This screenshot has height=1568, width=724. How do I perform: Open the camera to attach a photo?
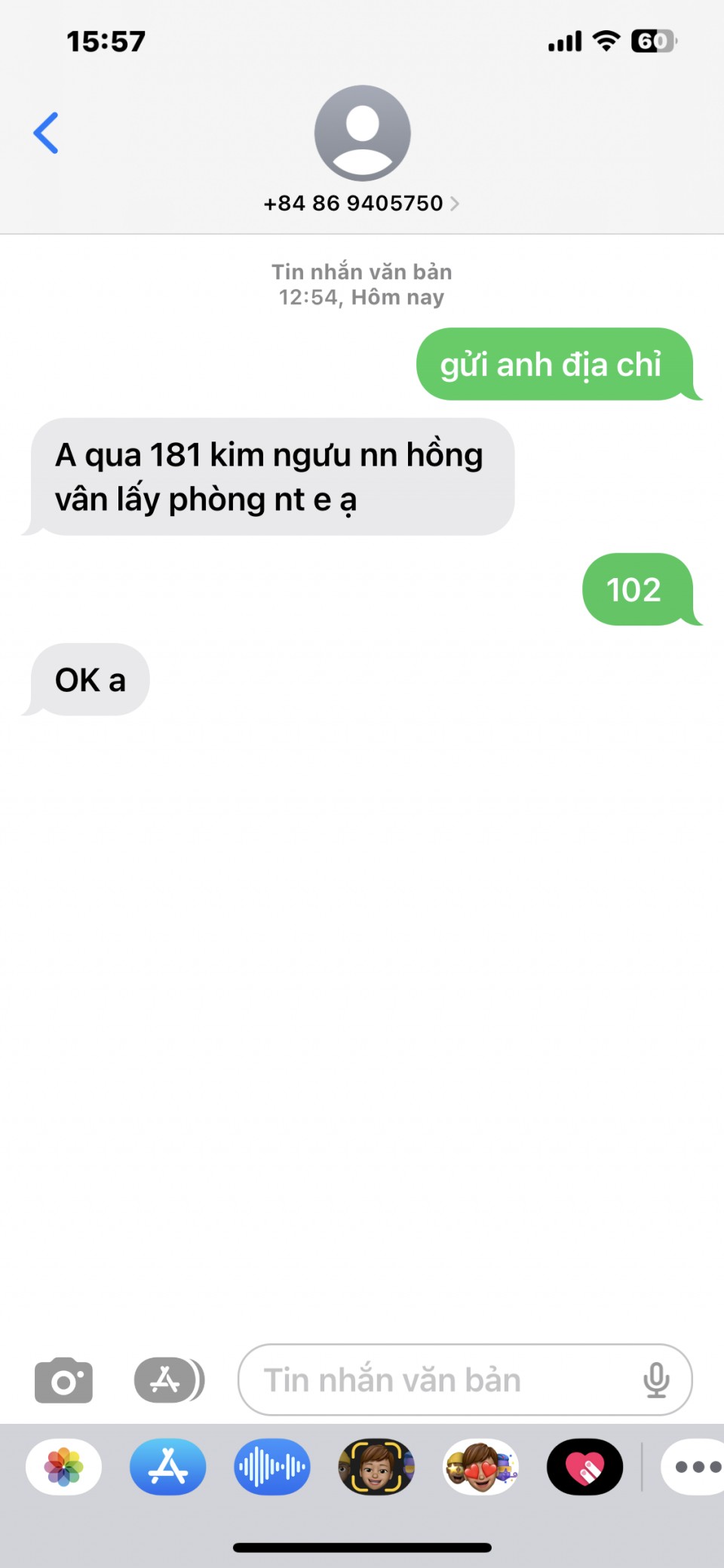(x=64, y=1380)
